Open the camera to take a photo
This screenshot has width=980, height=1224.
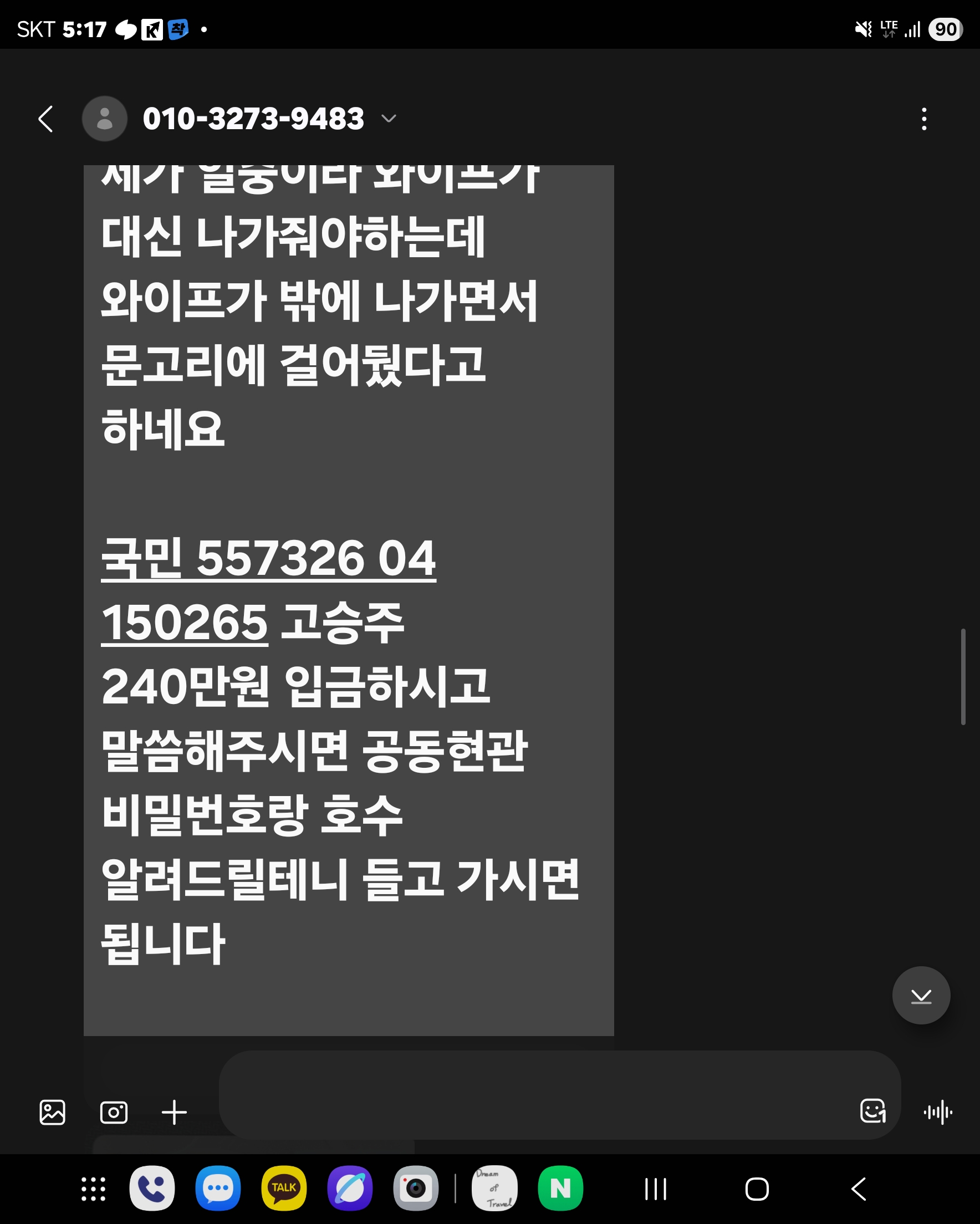coord(114,1112)
